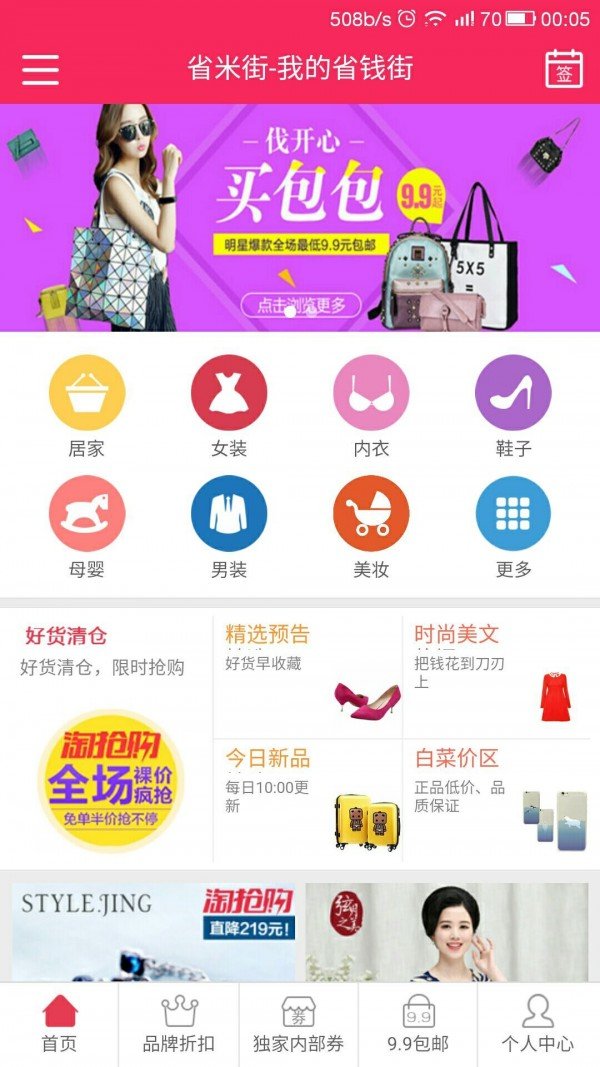Open the 个人中心 tab
This screenshot has width=600, height=1067.
[x=538, y=1025]
